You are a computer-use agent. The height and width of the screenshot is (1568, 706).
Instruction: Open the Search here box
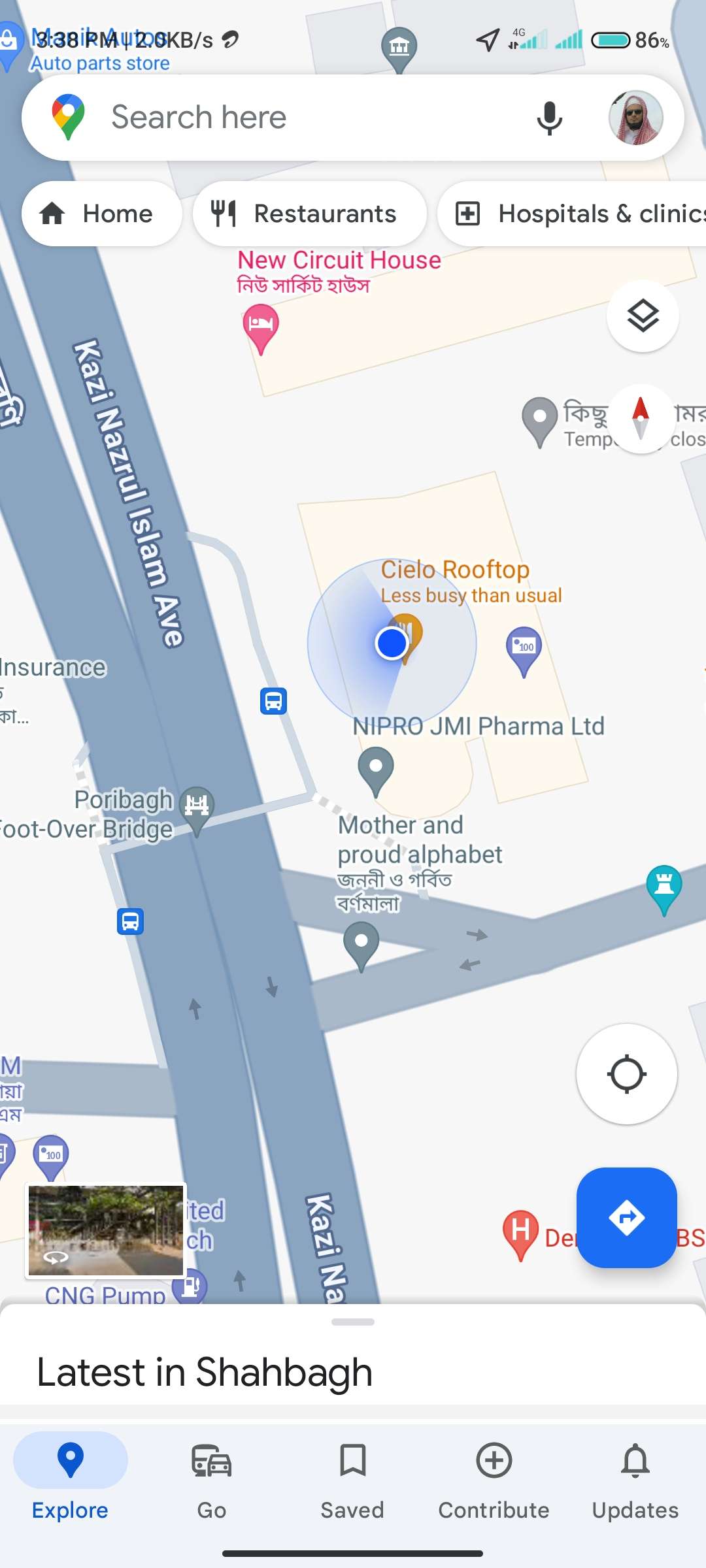pyautogui.click(x=294, y=118)
